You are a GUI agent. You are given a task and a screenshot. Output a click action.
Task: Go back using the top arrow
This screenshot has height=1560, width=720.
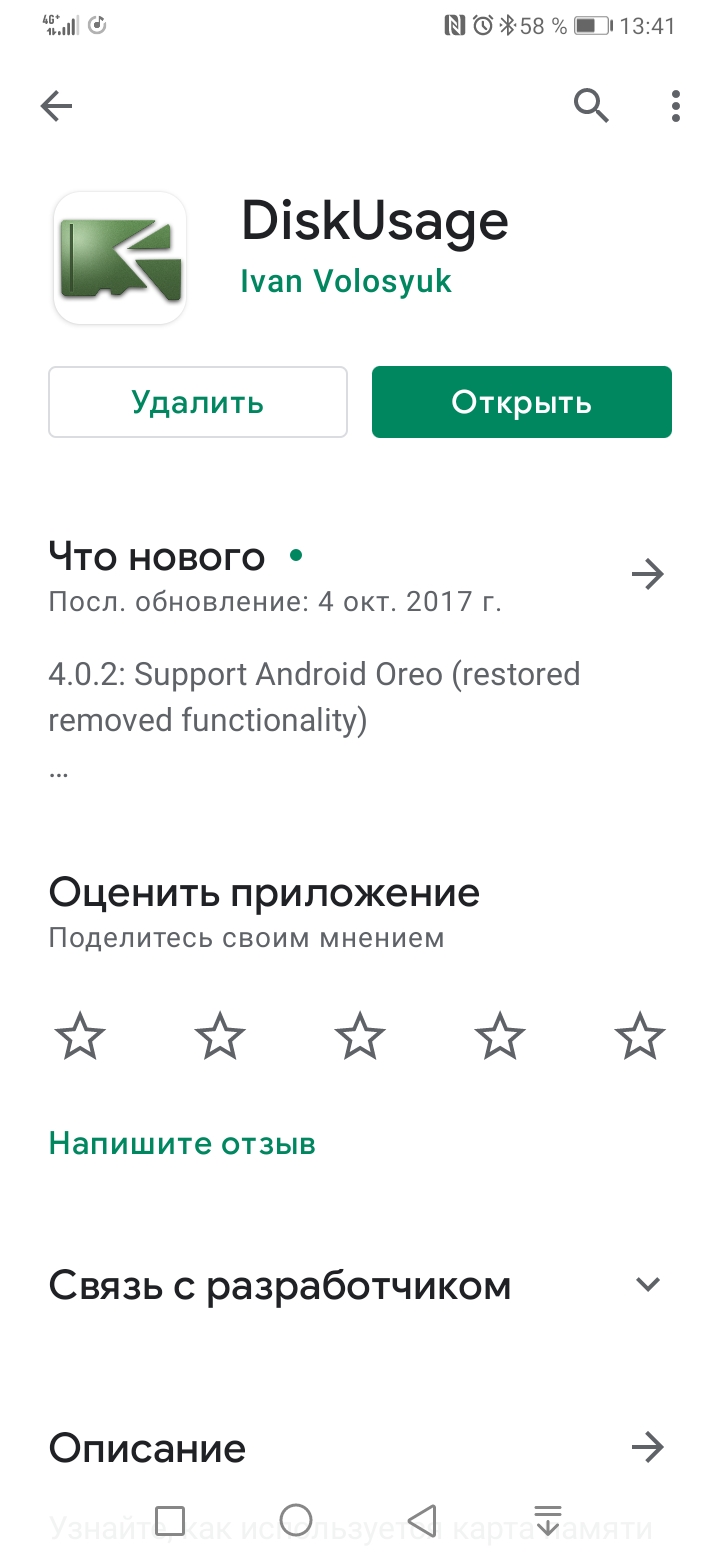click(57, 106)
